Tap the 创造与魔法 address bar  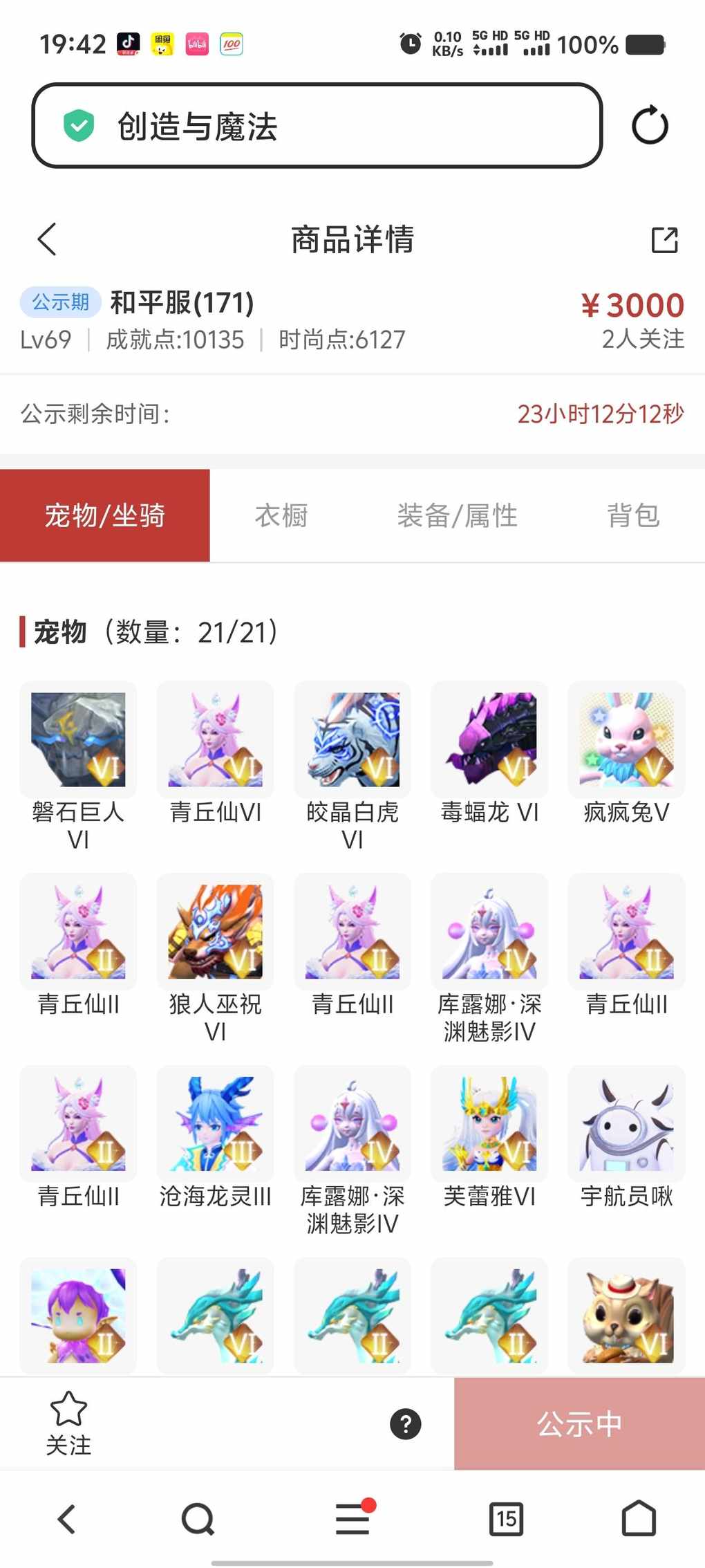click(x=317, y=126)
